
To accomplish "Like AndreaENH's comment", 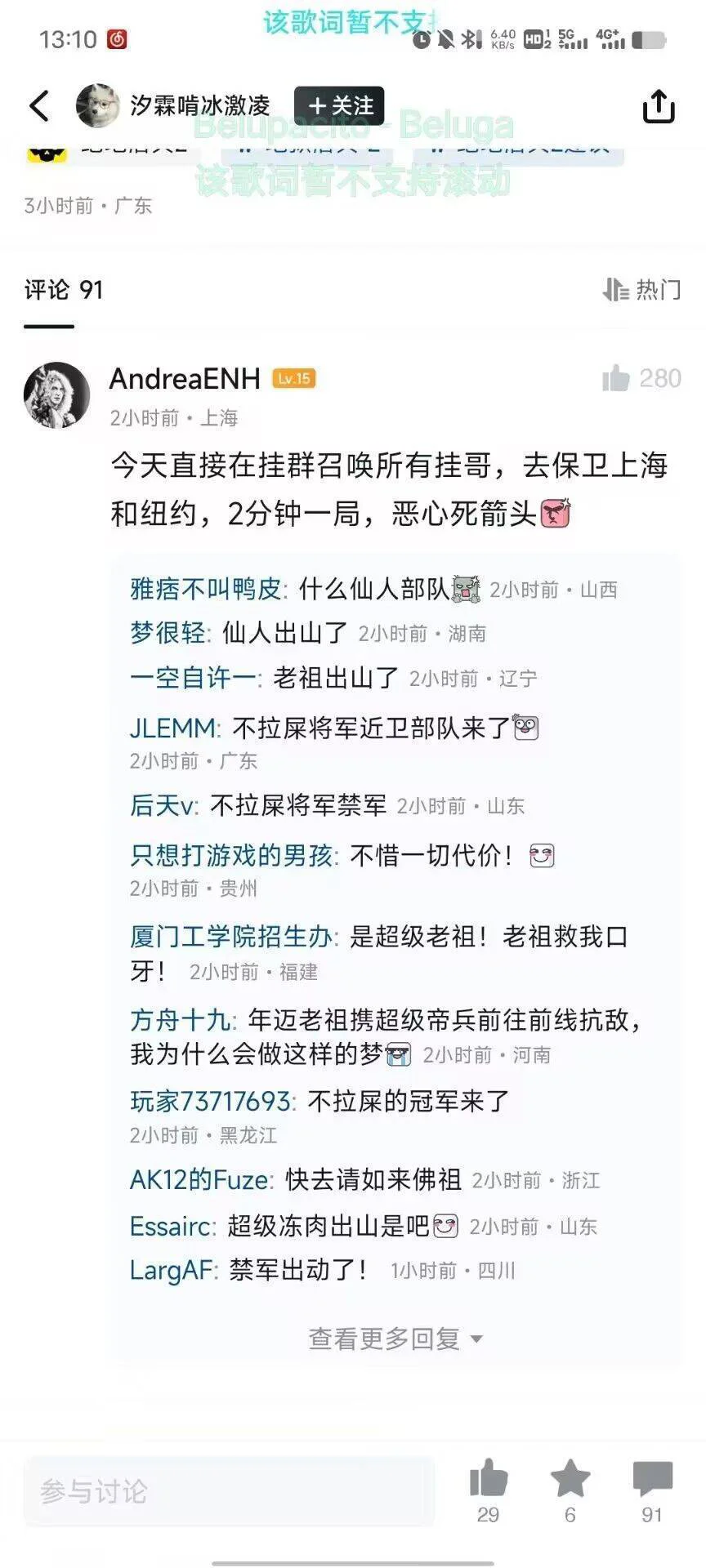I will pyautogui.click(x=617, y=378).
